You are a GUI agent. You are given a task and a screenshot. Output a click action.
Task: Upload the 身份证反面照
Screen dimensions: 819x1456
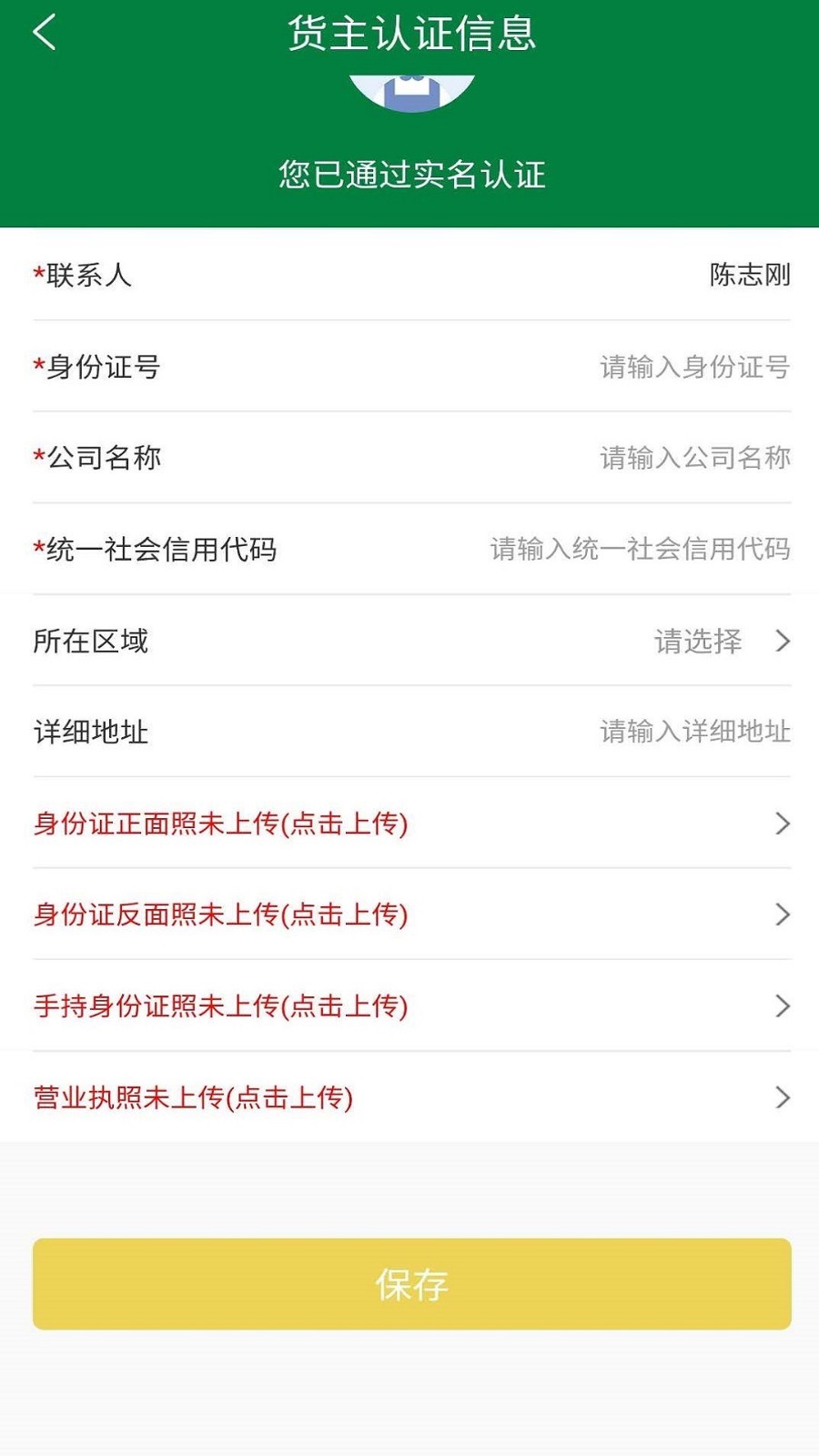[x=411, y=915]
